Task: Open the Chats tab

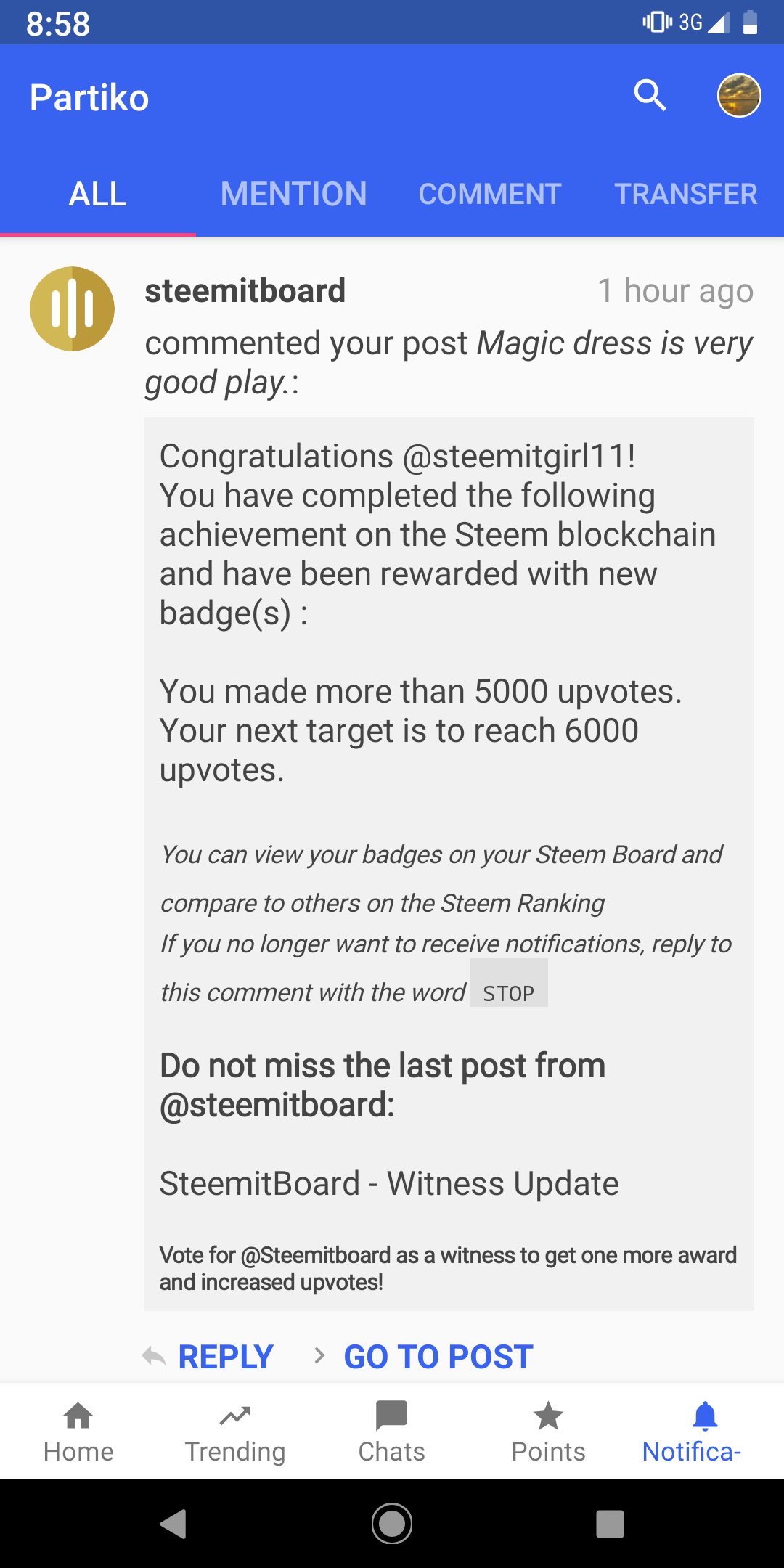Action: pyautogui.click(x=392, y=1432)
